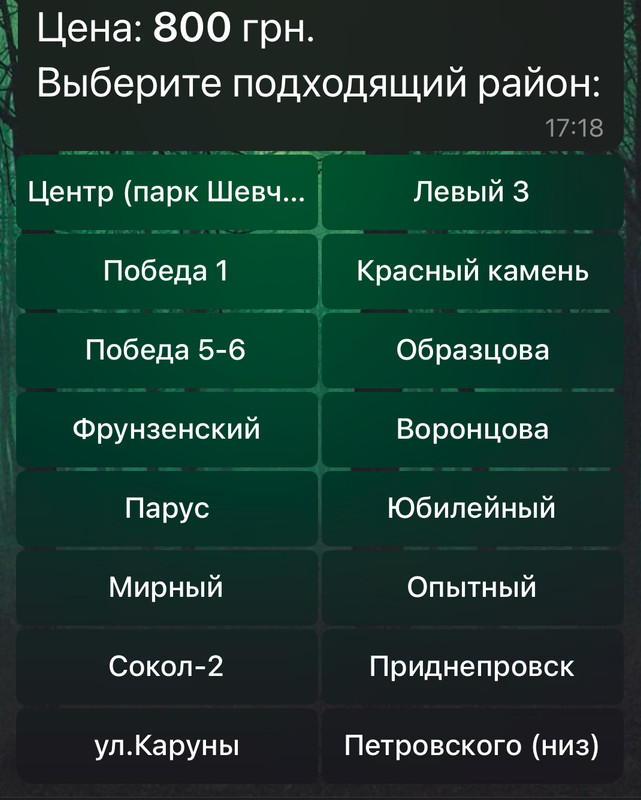The image size is (641, 800).
Task: Choose the Левый 3 district
Action: (472, 192)
